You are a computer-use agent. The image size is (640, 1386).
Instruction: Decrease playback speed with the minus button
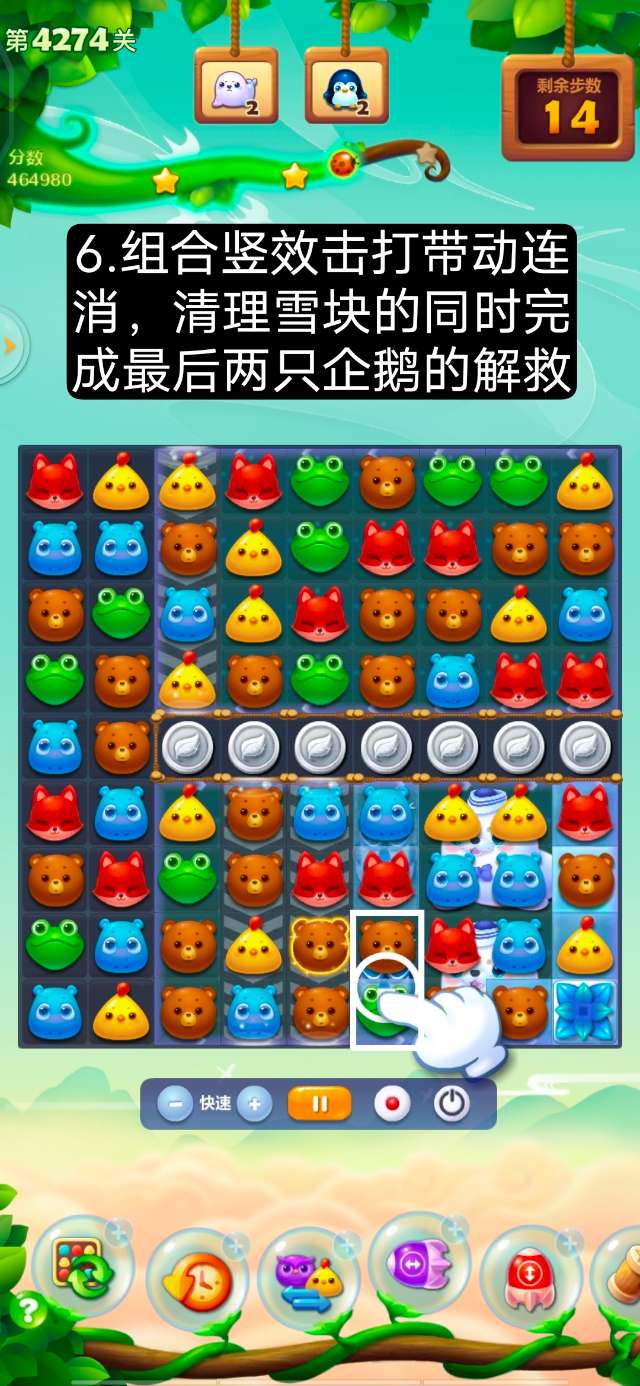175,1105
